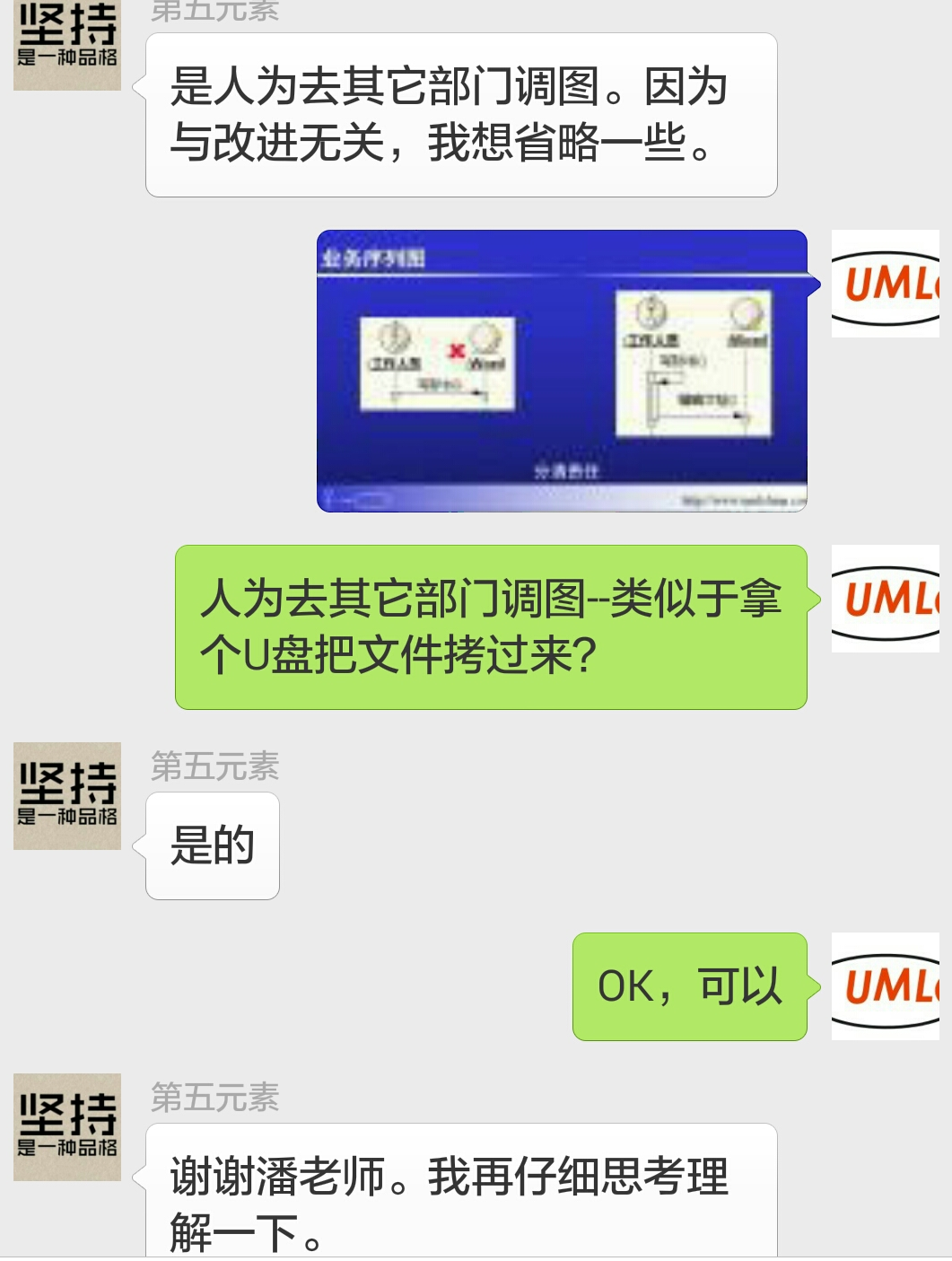The image size is (952, 1261).
Task: Tap UML avatar next to the blue slide image
Action: point(885,284)
